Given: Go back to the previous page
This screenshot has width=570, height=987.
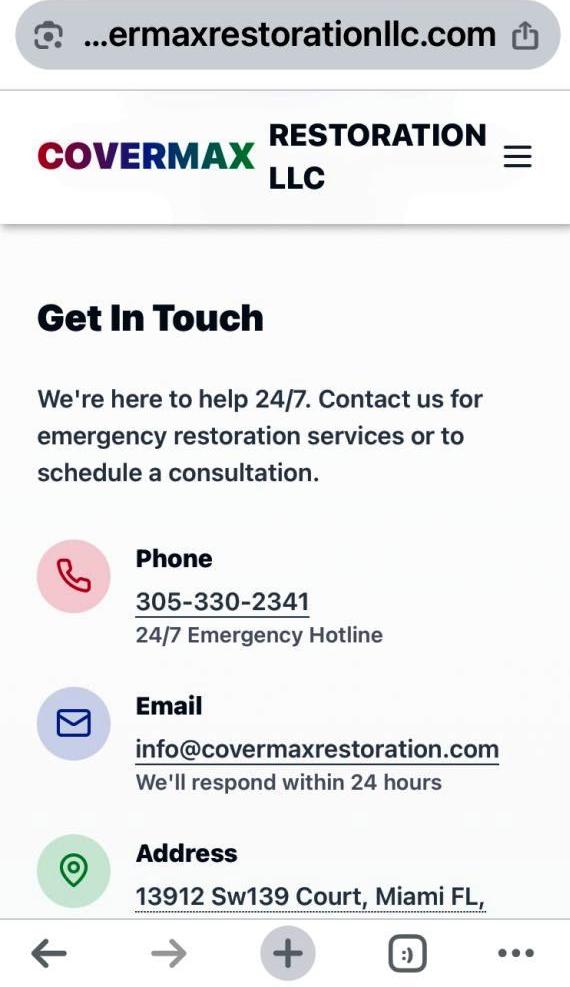Looking at the screenshot, I should pyautogui.click(x=49, y=953).
